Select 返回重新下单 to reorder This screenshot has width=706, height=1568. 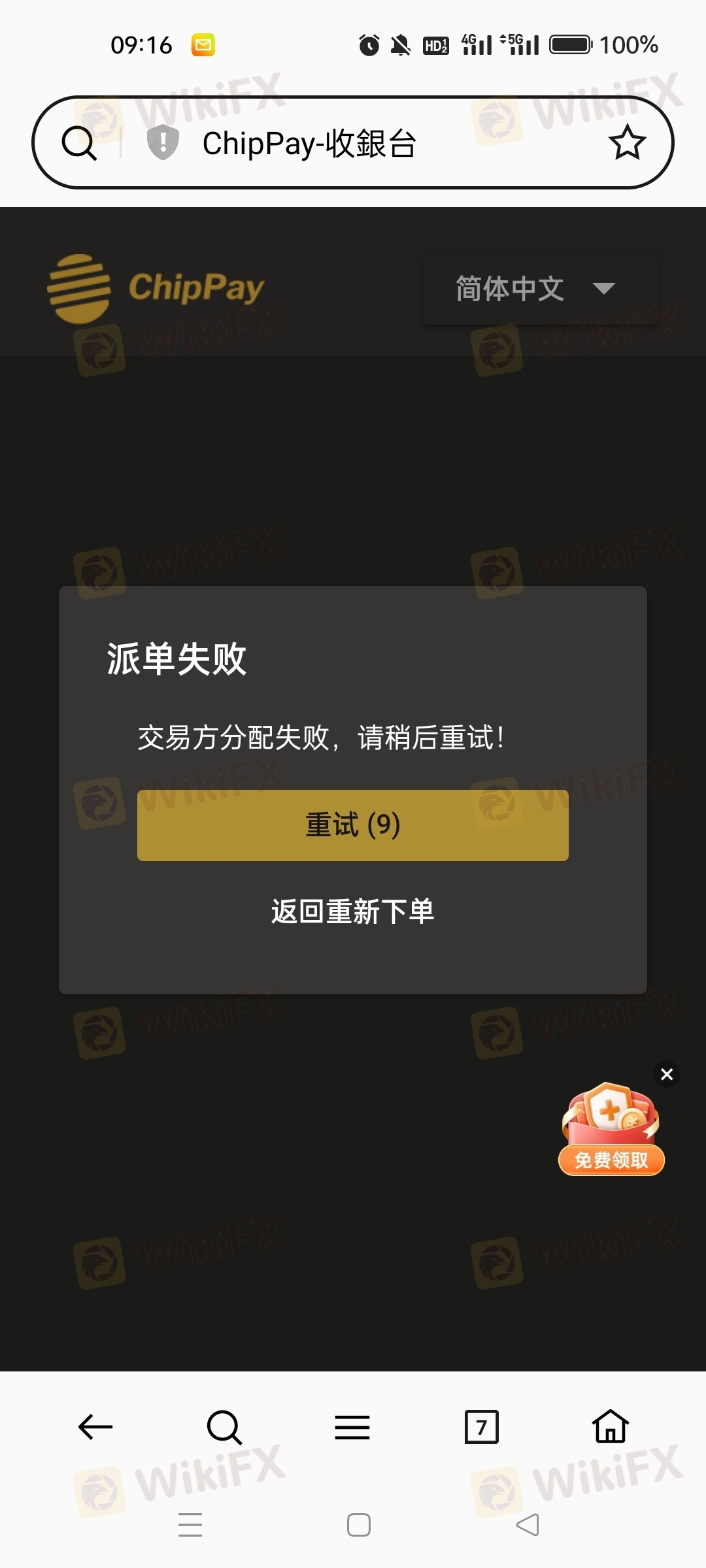(352, 911)
